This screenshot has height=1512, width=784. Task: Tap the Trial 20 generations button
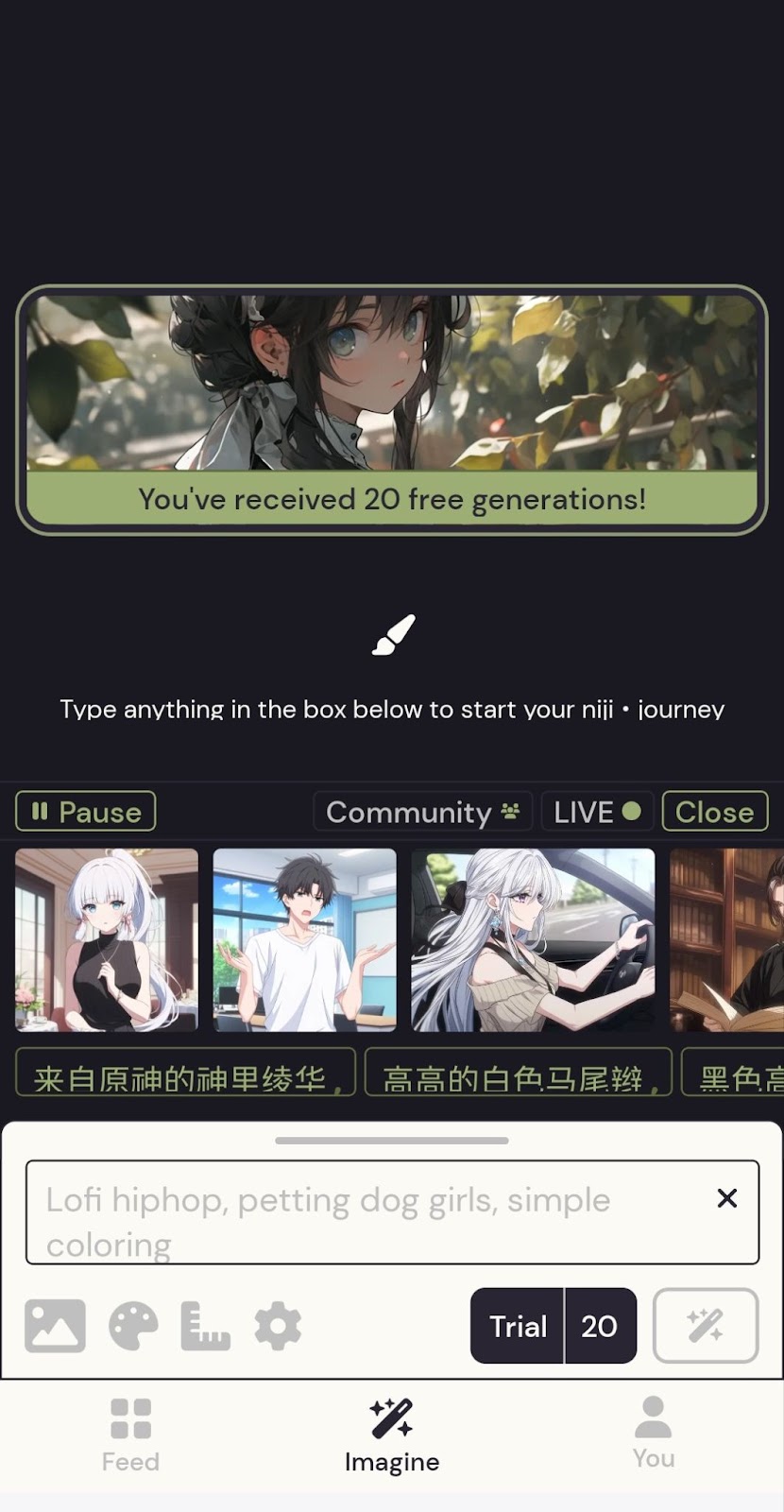pos(554,1326)
